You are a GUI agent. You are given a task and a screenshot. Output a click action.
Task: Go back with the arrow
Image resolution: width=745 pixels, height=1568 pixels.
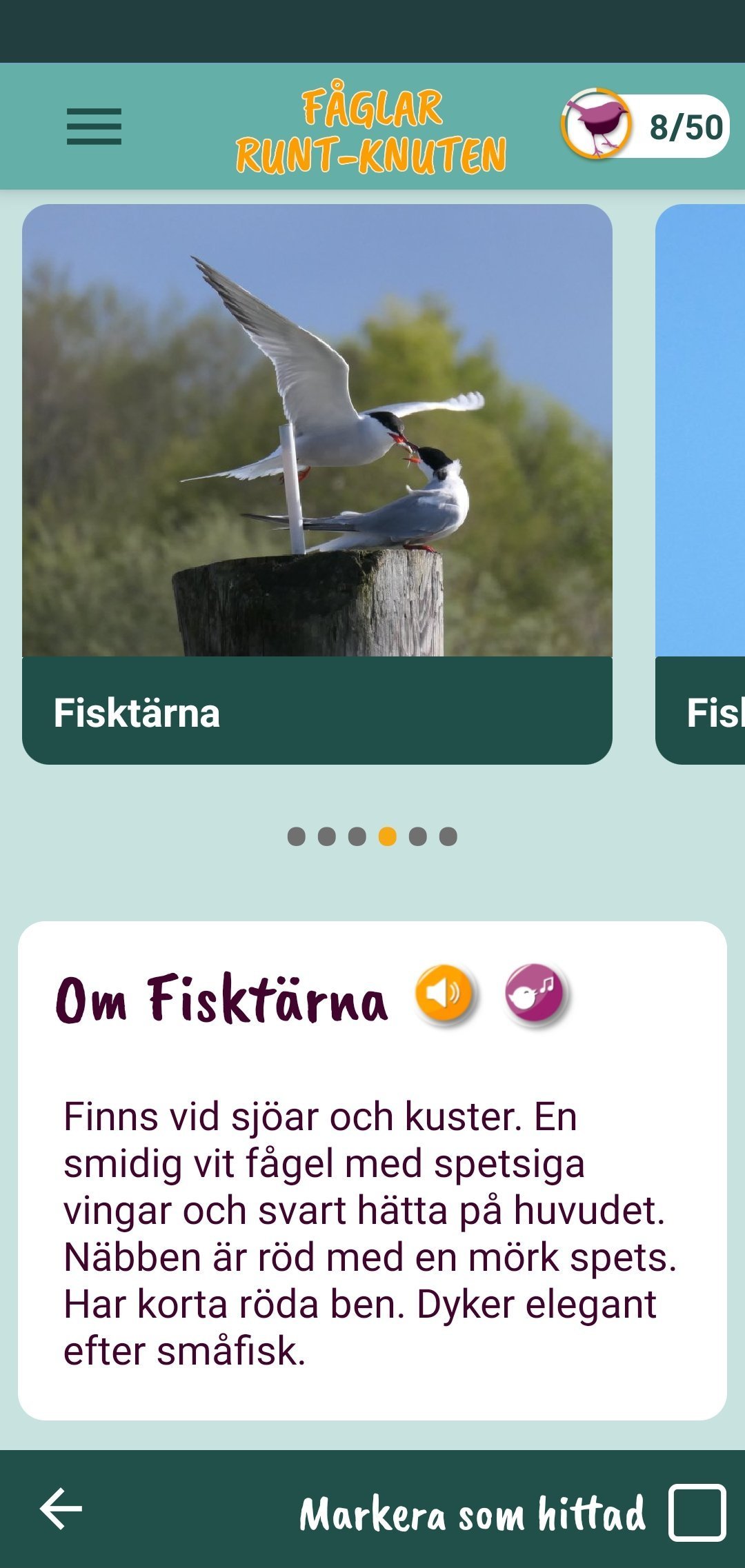click(x=61, y=1509)
